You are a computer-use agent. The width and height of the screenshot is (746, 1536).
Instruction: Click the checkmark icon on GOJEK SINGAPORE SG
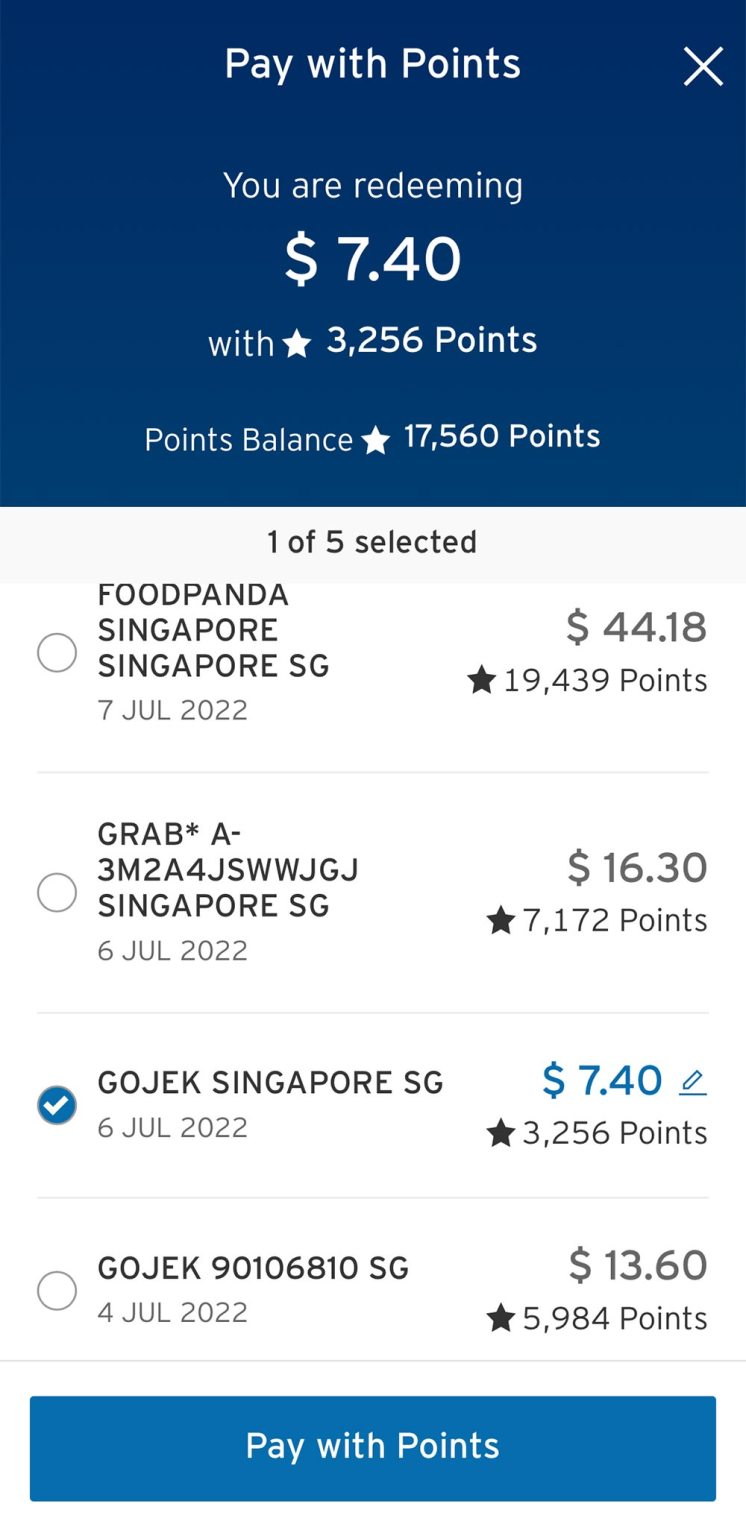[x=57, y=1104]
